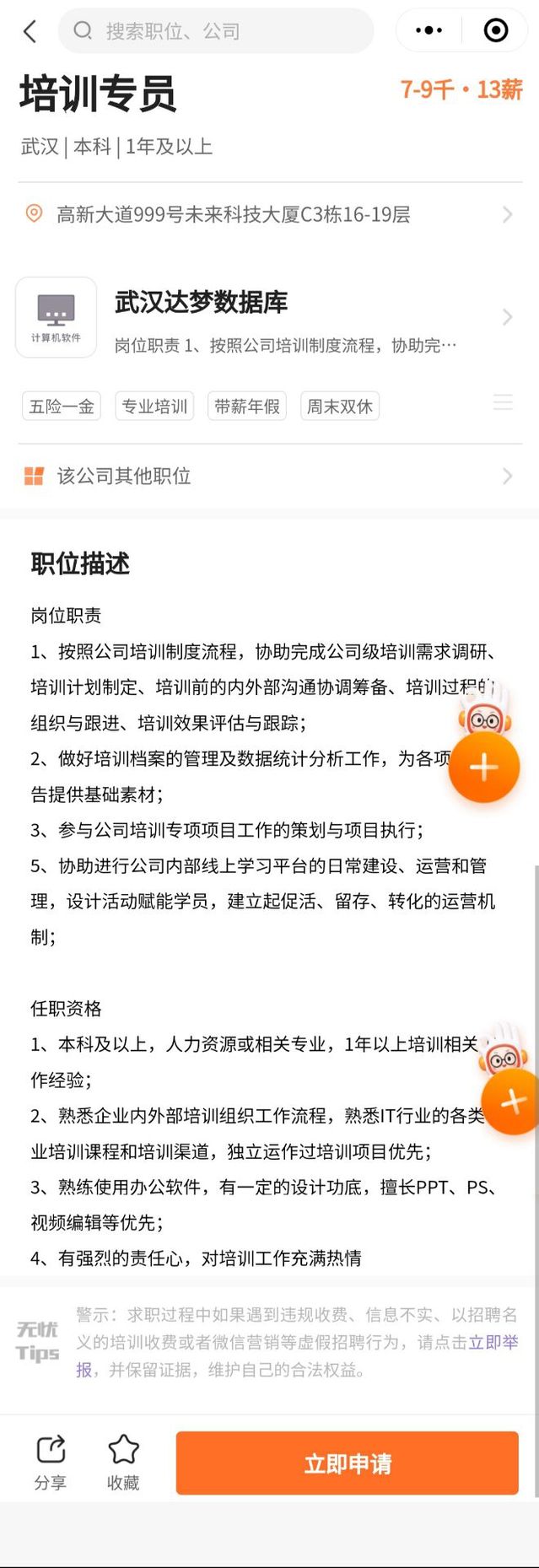The height and width of the screenshot is (1568, 539).
Task: Save this job with 收藏
Action: tap(123, 1463)
